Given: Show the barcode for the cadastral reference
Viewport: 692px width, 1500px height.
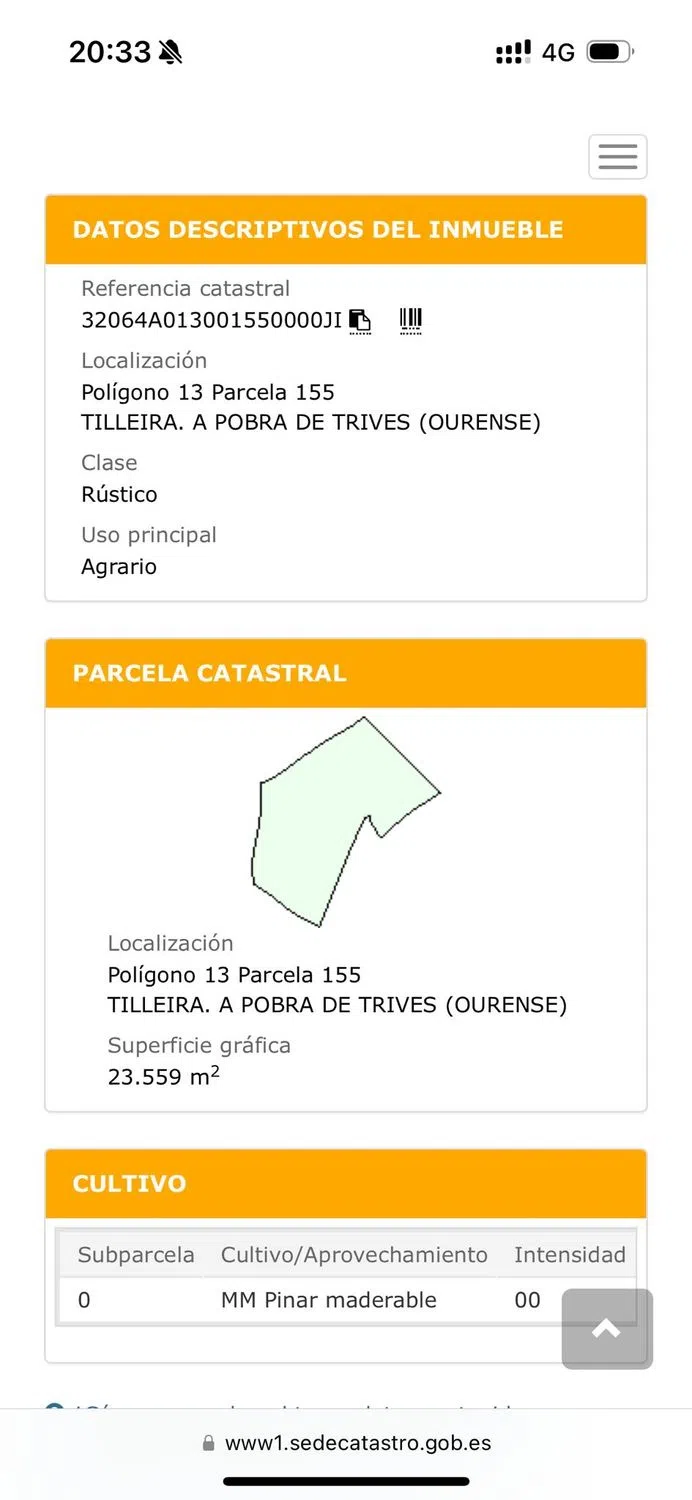Looking at the screenshot, I should pos(410,321).
